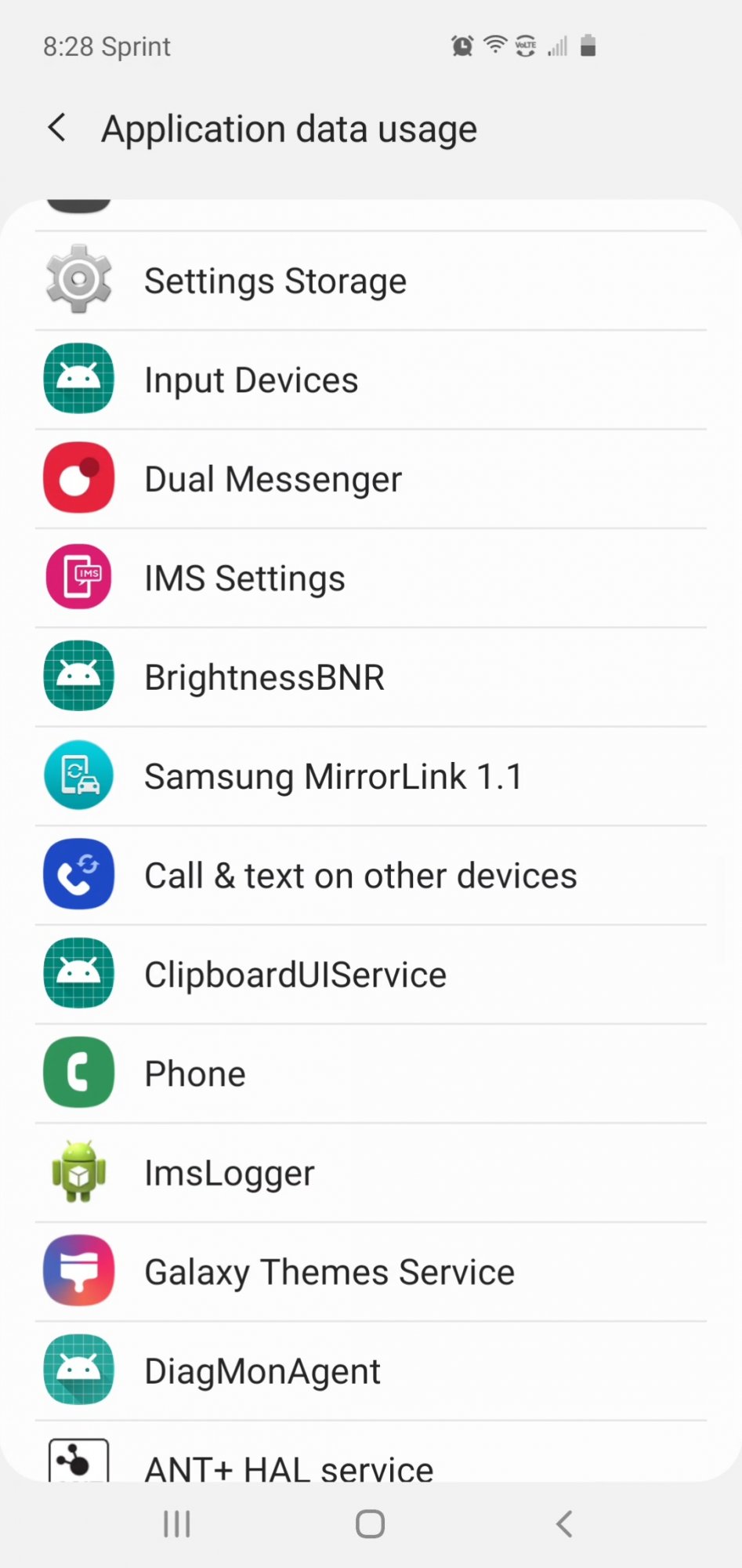Open ANT+ HAL service entry
Screen dimensions: 742x1568
tap(371, 1452)
